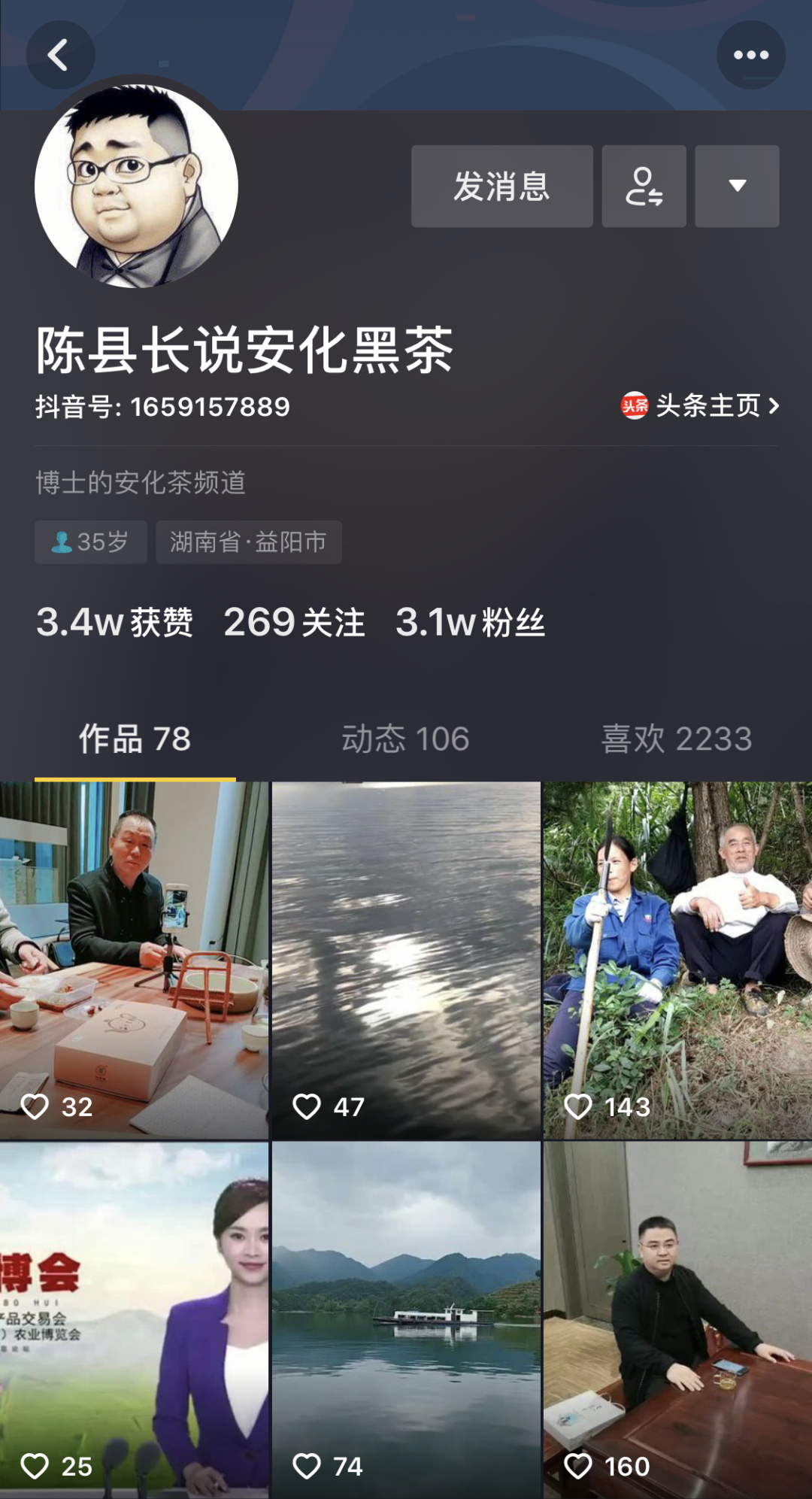The width and height of the screenshot is (812, 1499).
Task: Switch to the 喜欢 2233 tab
Action: [676, 739]
